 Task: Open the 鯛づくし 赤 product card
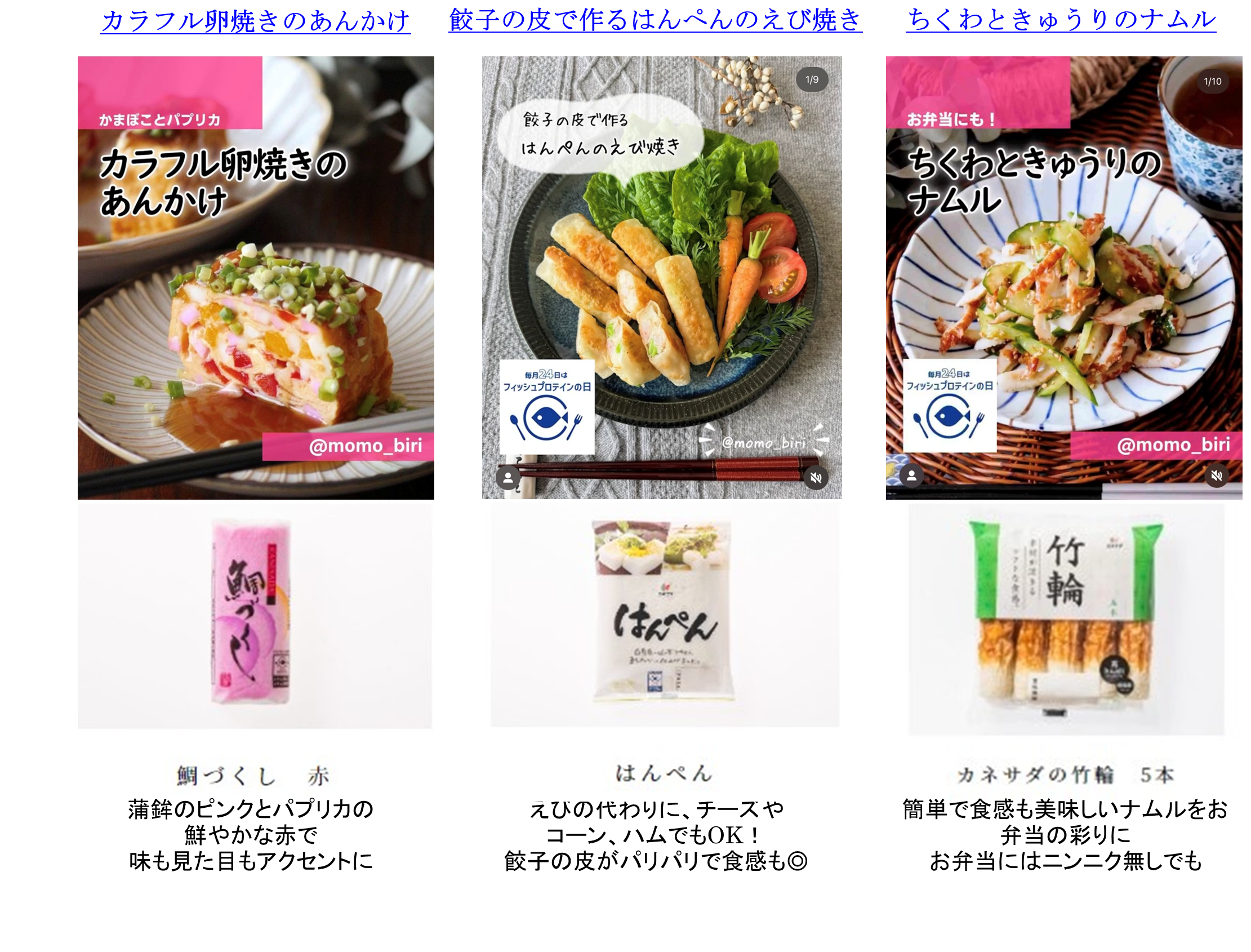coord(256,650)
